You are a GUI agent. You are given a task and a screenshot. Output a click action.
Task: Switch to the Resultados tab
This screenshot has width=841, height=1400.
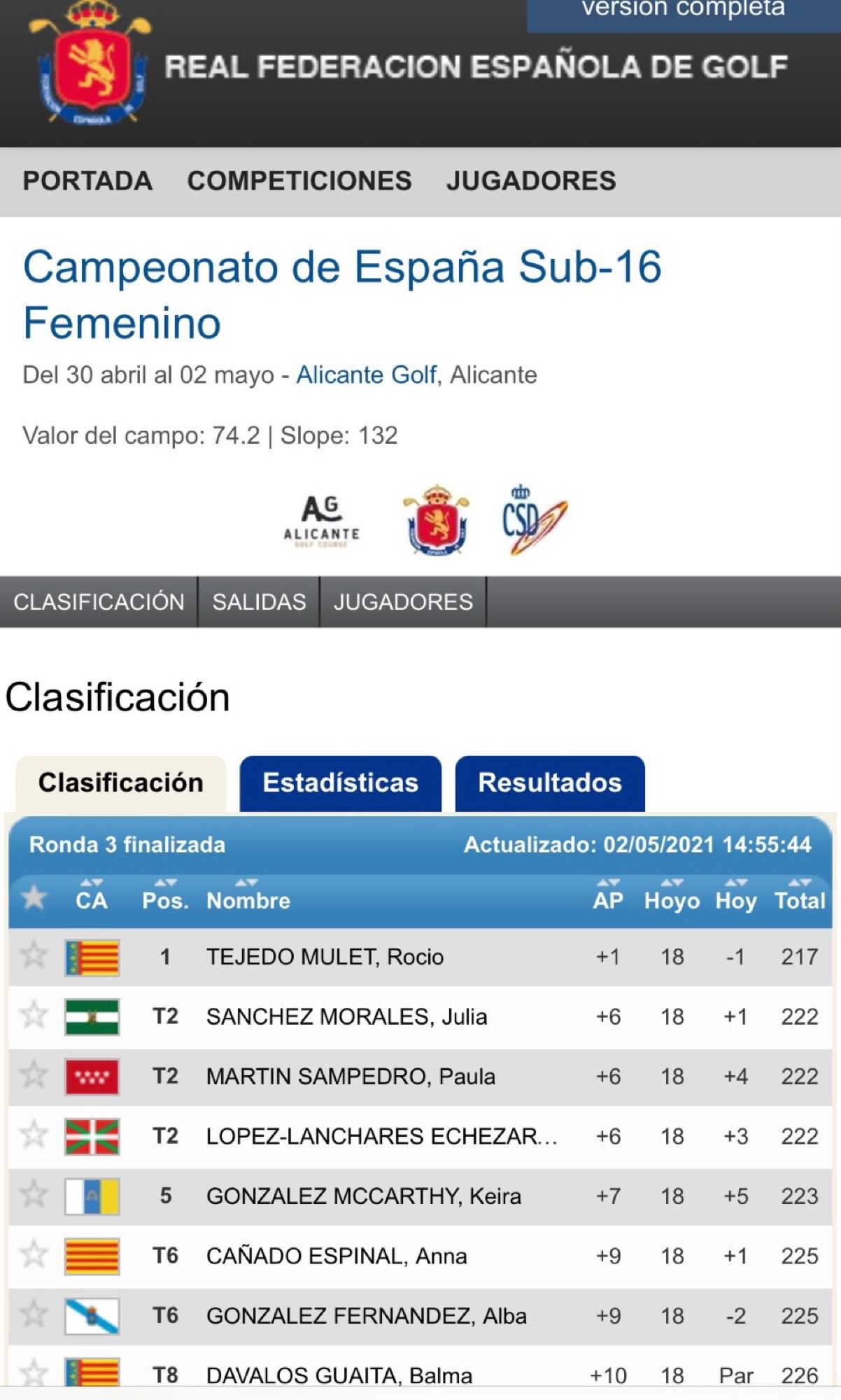click(x=550, y=783)
